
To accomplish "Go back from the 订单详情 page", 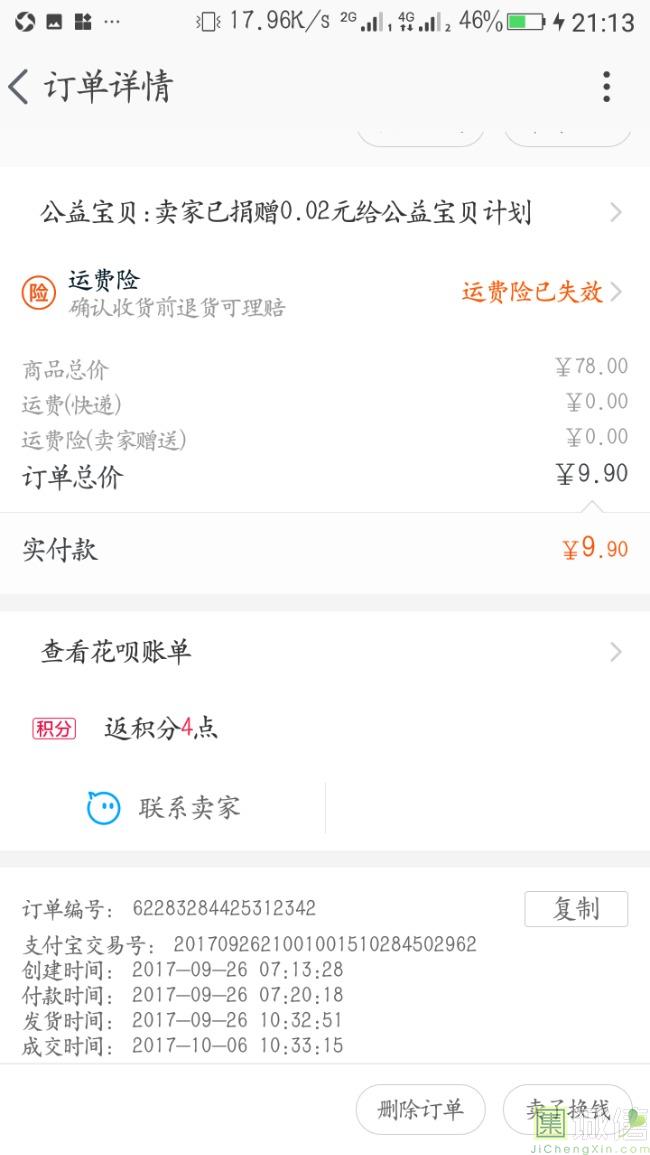I will tap(20, 87).
